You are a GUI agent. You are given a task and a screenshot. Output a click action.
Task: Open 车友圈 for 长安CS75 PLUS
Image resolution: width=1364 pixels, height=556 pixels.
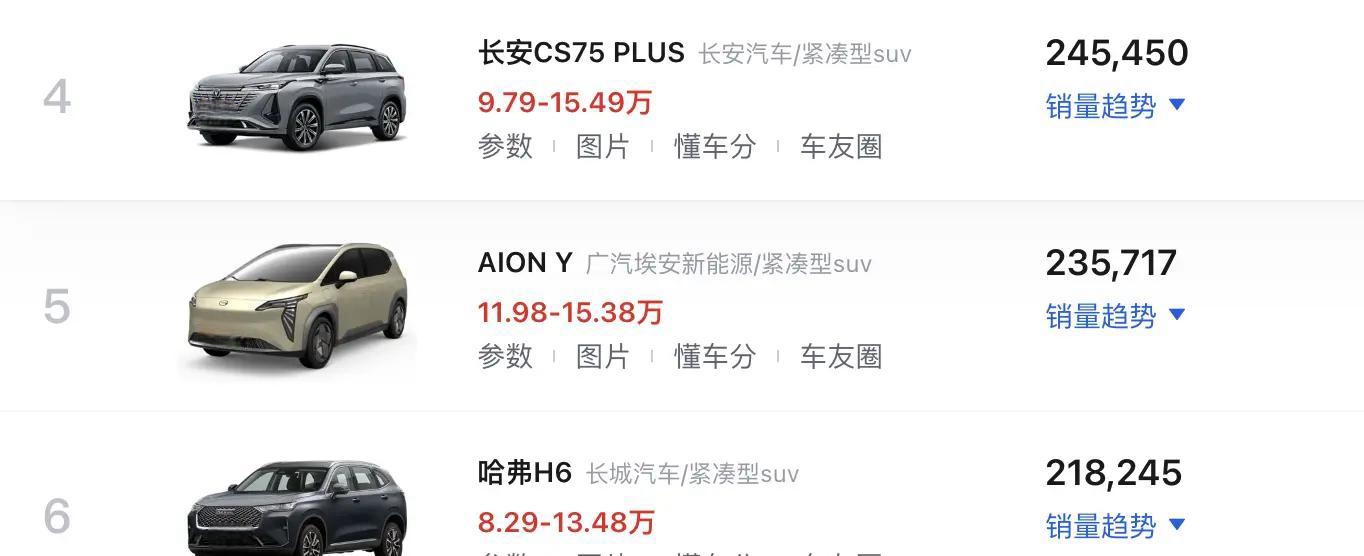[841, 146]
